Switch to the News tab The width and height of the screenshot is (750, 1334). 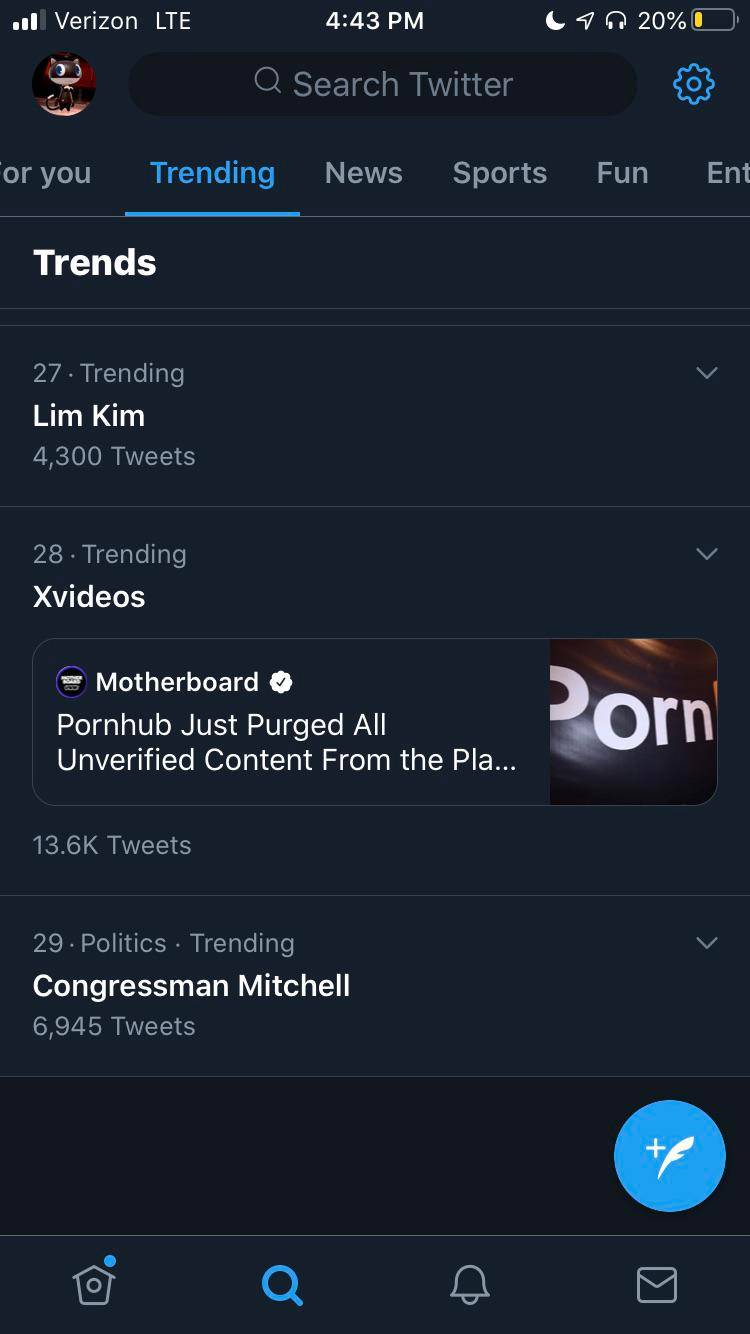(363, 173)
